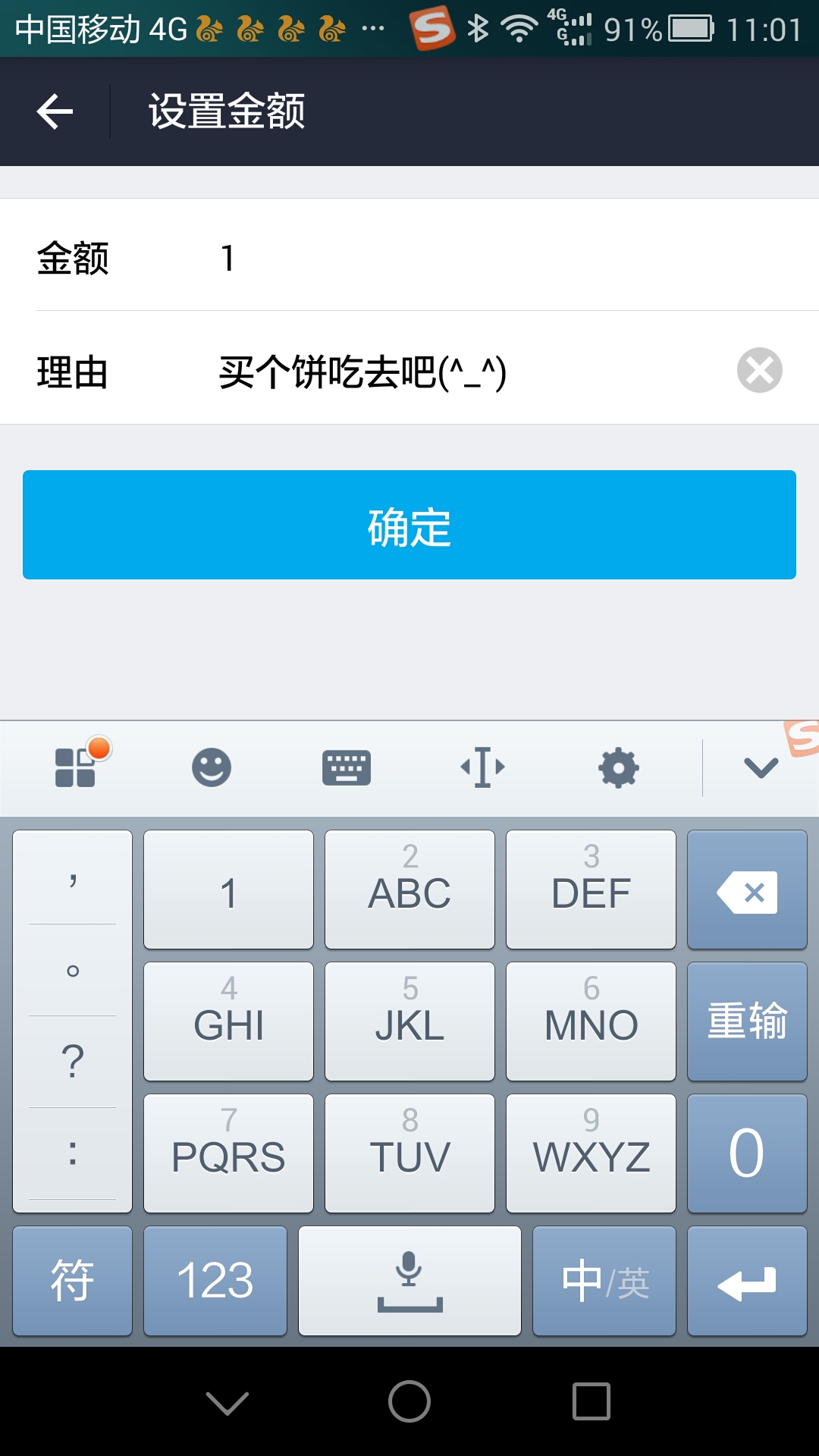Viewport: 819px width, 1456px height.
Task: Switch keyboard to 123 number mode
Action: 215,1281
